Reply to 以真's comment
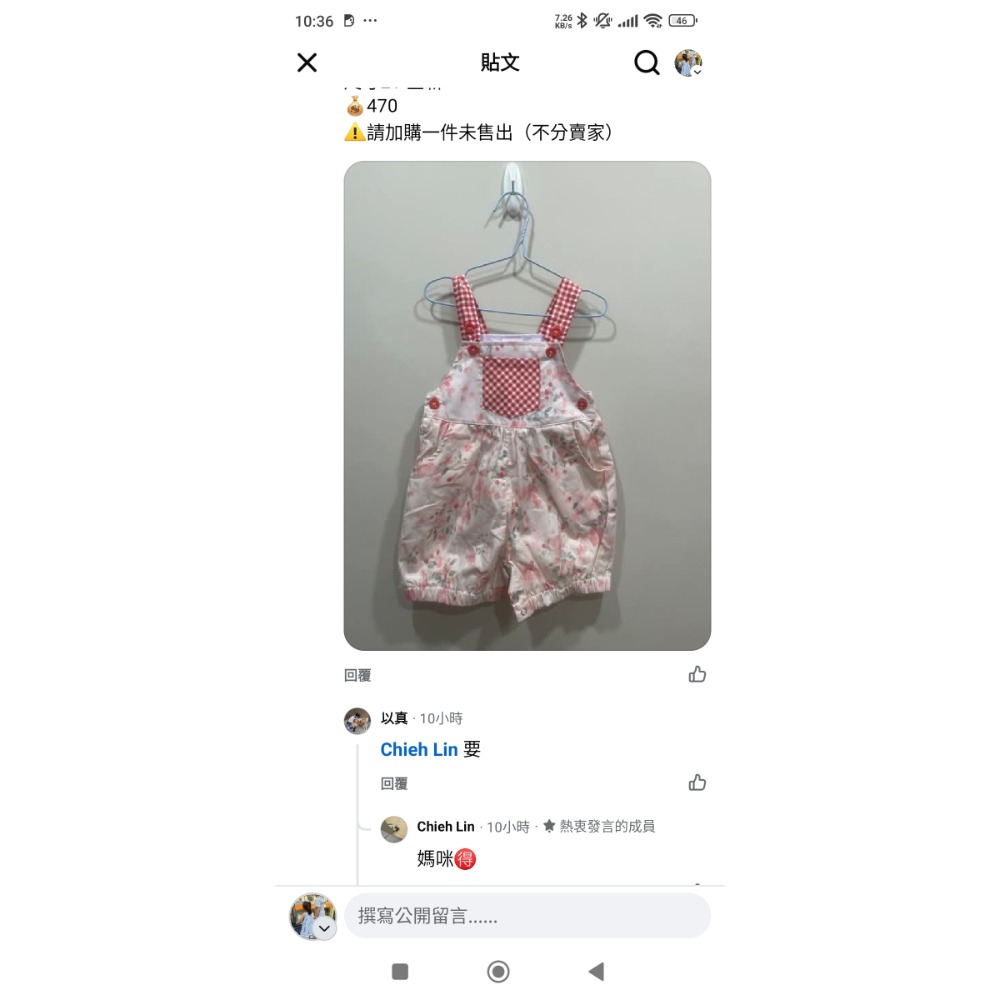The width and height of the screenshot is (1000, 1000). click(x=394, y=784)
